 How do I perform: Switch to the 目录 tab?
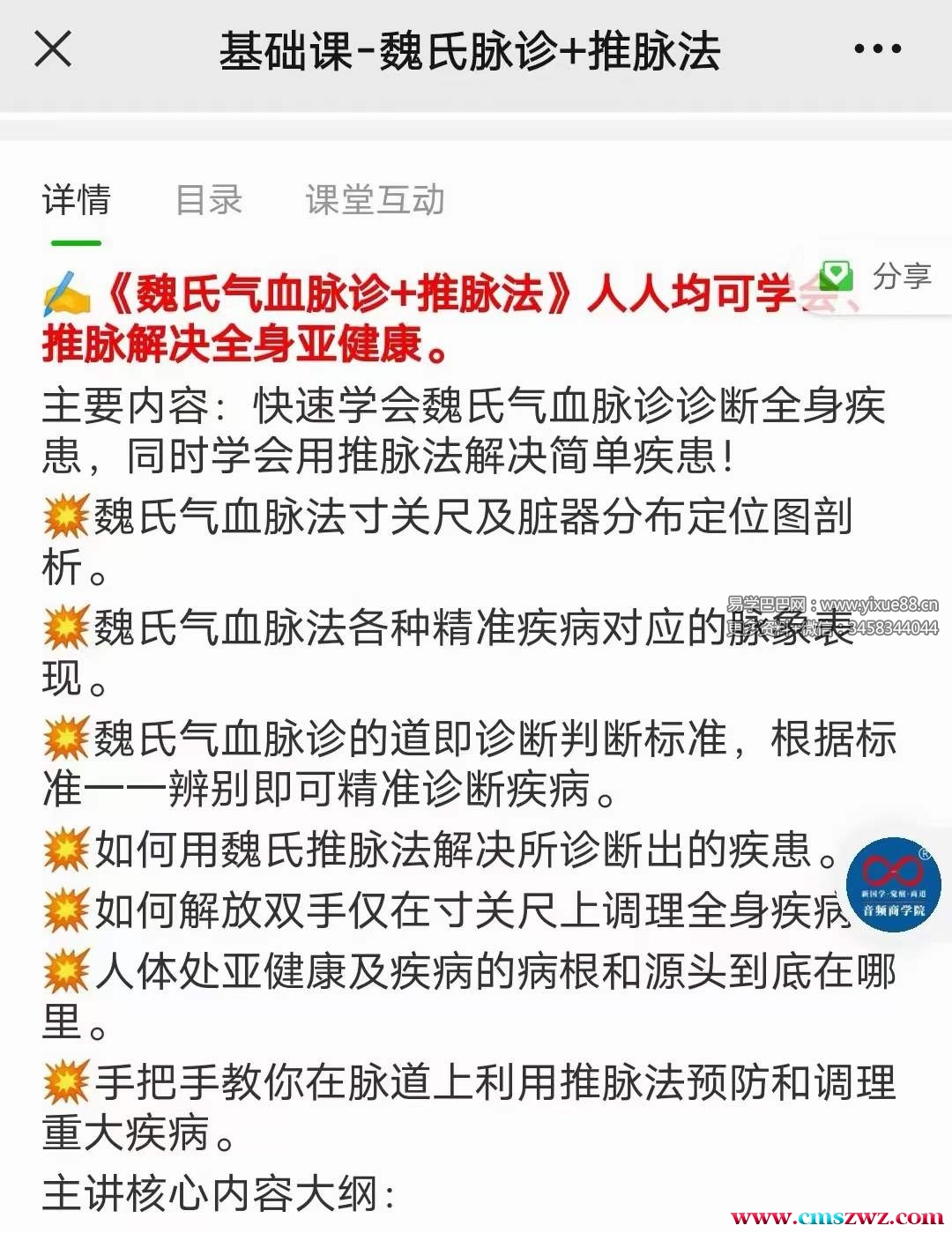point(209,200)
